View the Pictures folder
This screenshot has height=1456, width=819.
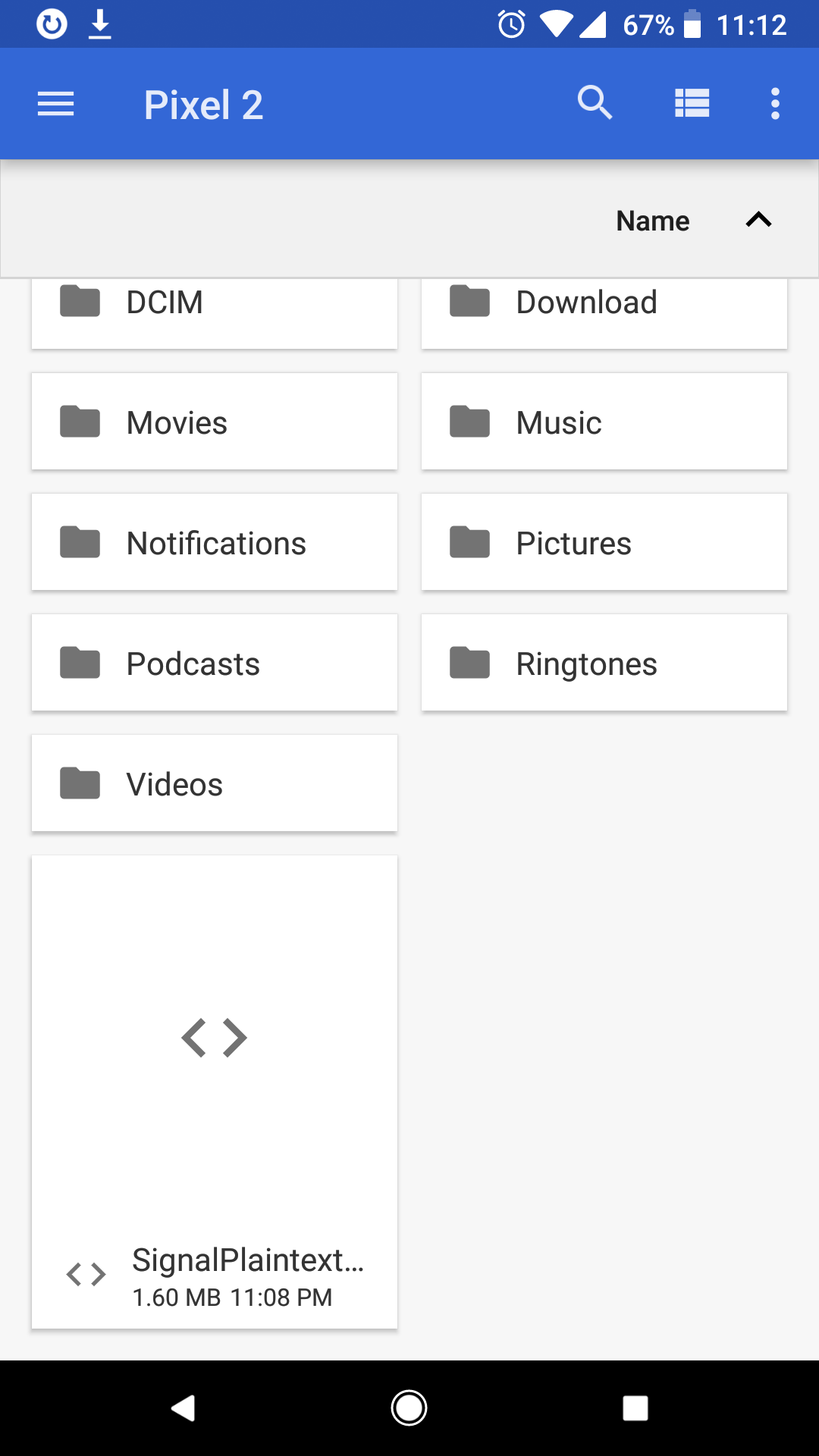point(604,542)
